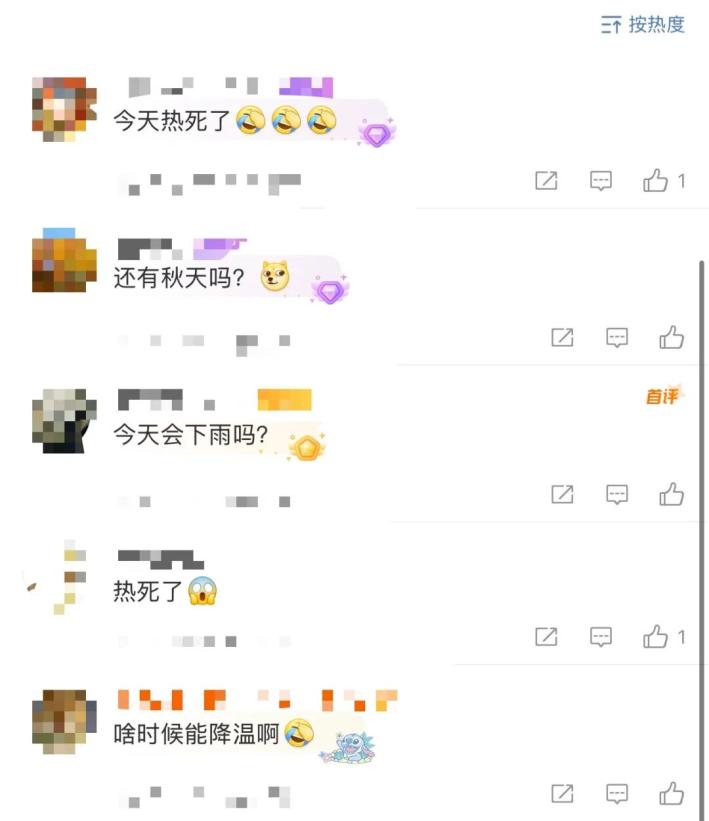Like the comment 还有秋天吗?
The width and height of the screenshot is (709, 821).
pyautogui.click(x=671, y=338)
